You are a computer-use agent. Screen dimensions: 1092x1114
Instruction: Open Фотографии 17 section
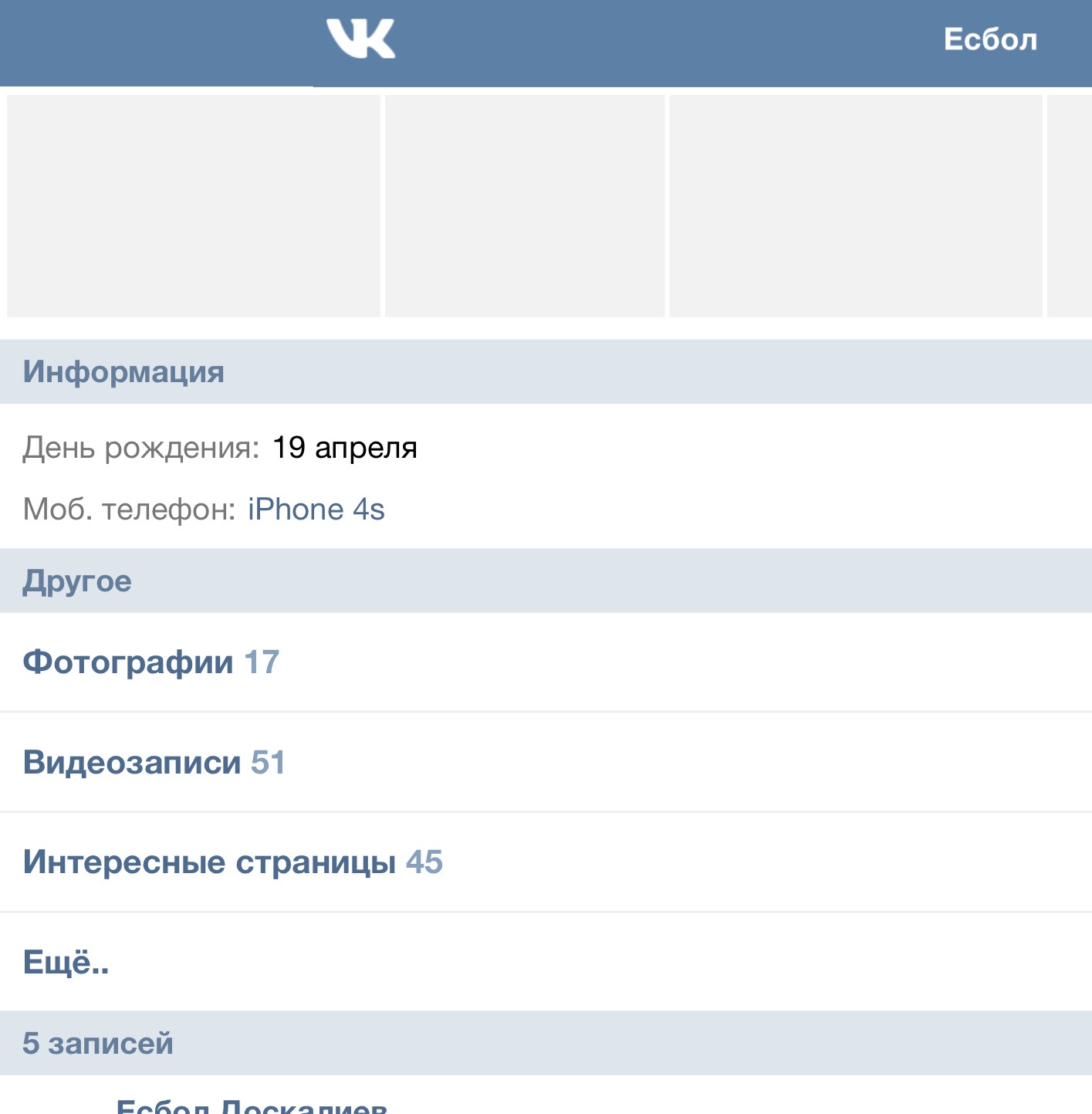[x=546, y=662]
